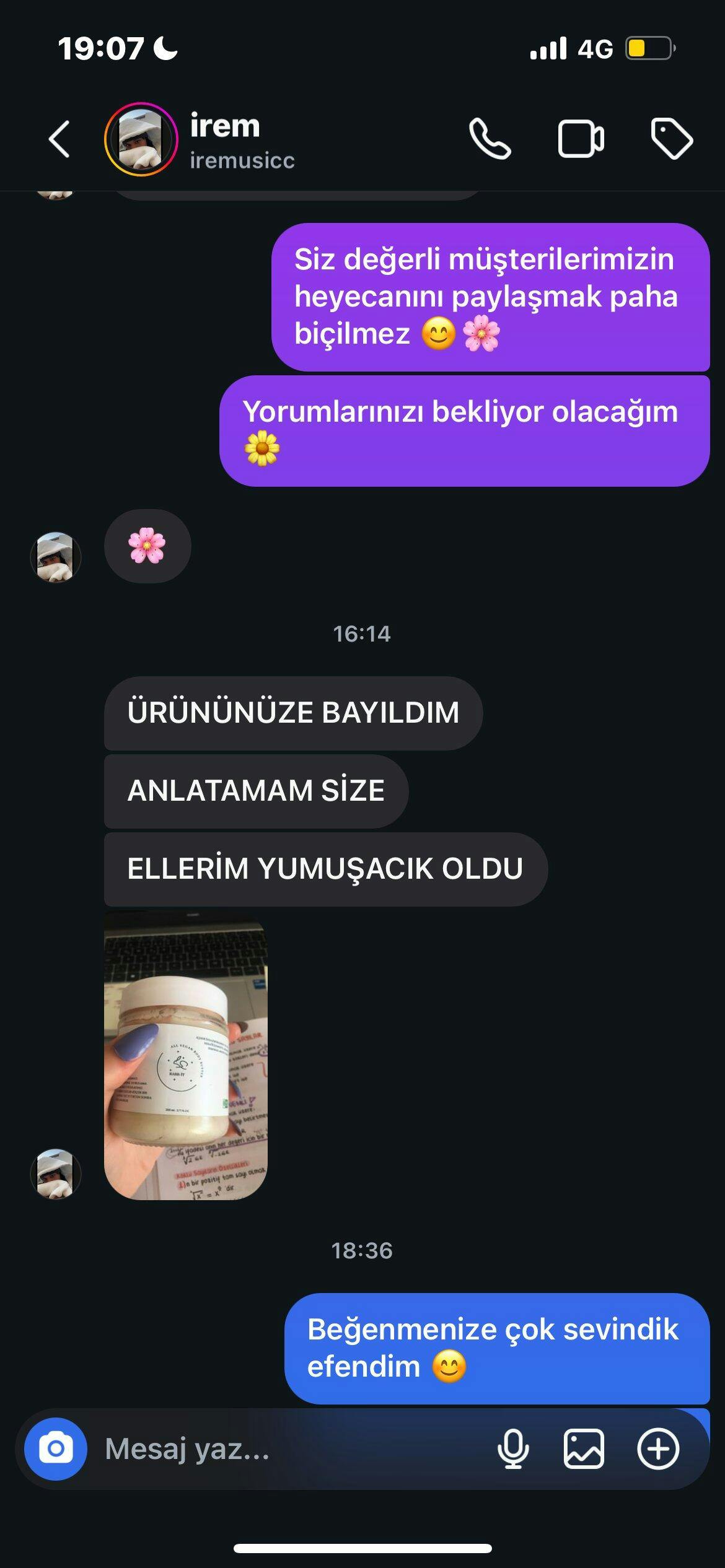Start a video call with irem
Image resolution: width=725 pixels, height=1568 pixels.
coord(581,139)
